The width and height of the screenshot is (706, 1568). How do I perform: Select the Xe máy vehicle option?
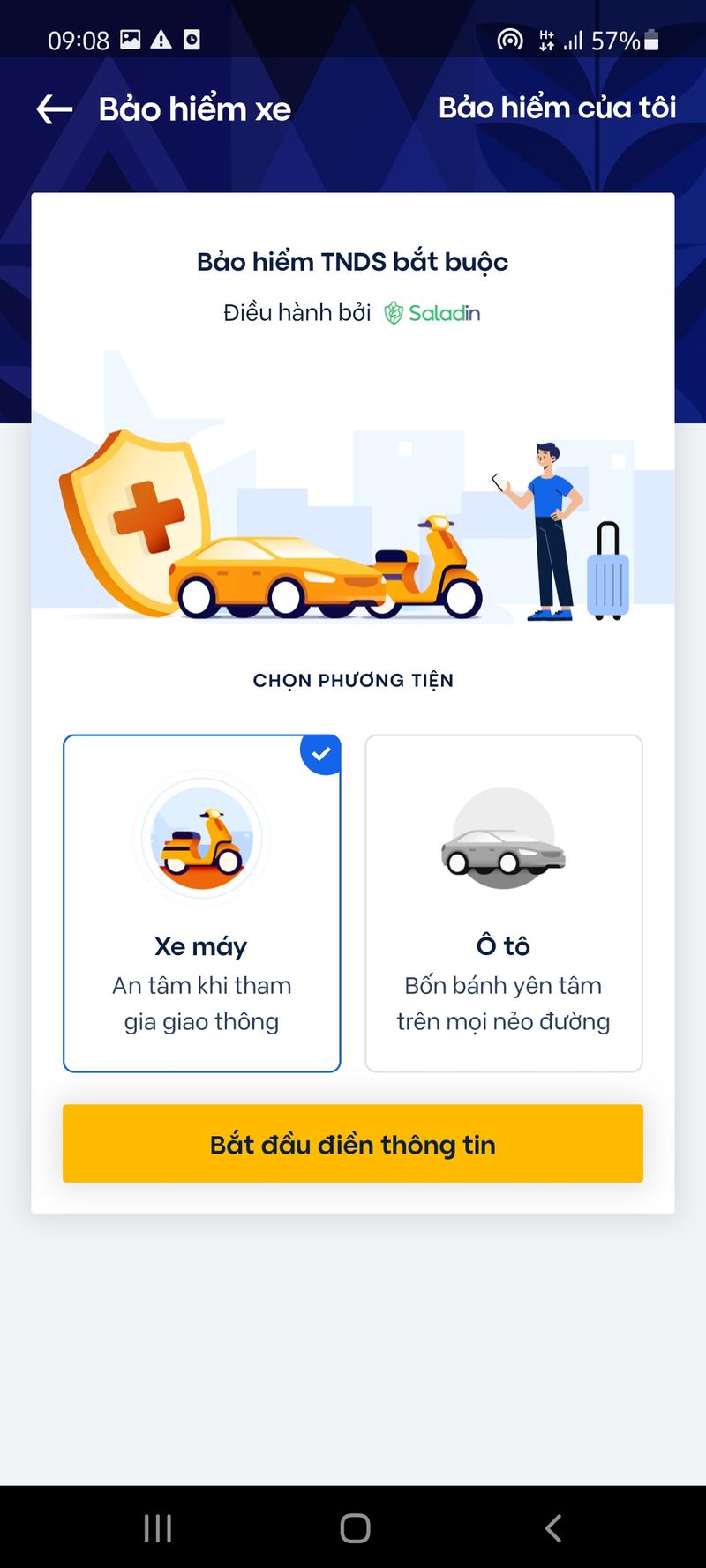coord(202,903)
